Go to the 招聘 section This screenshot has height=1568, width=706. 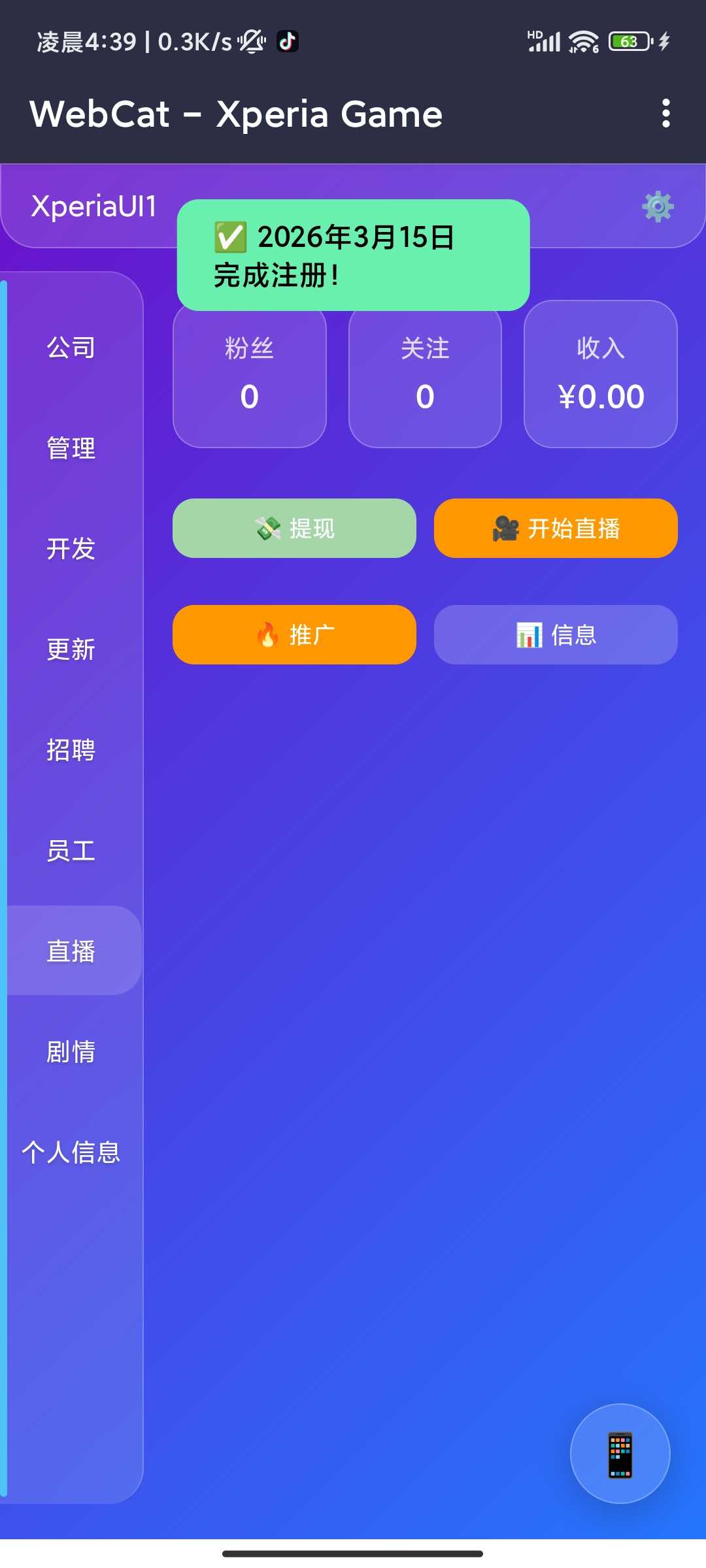tap(71, 750)
